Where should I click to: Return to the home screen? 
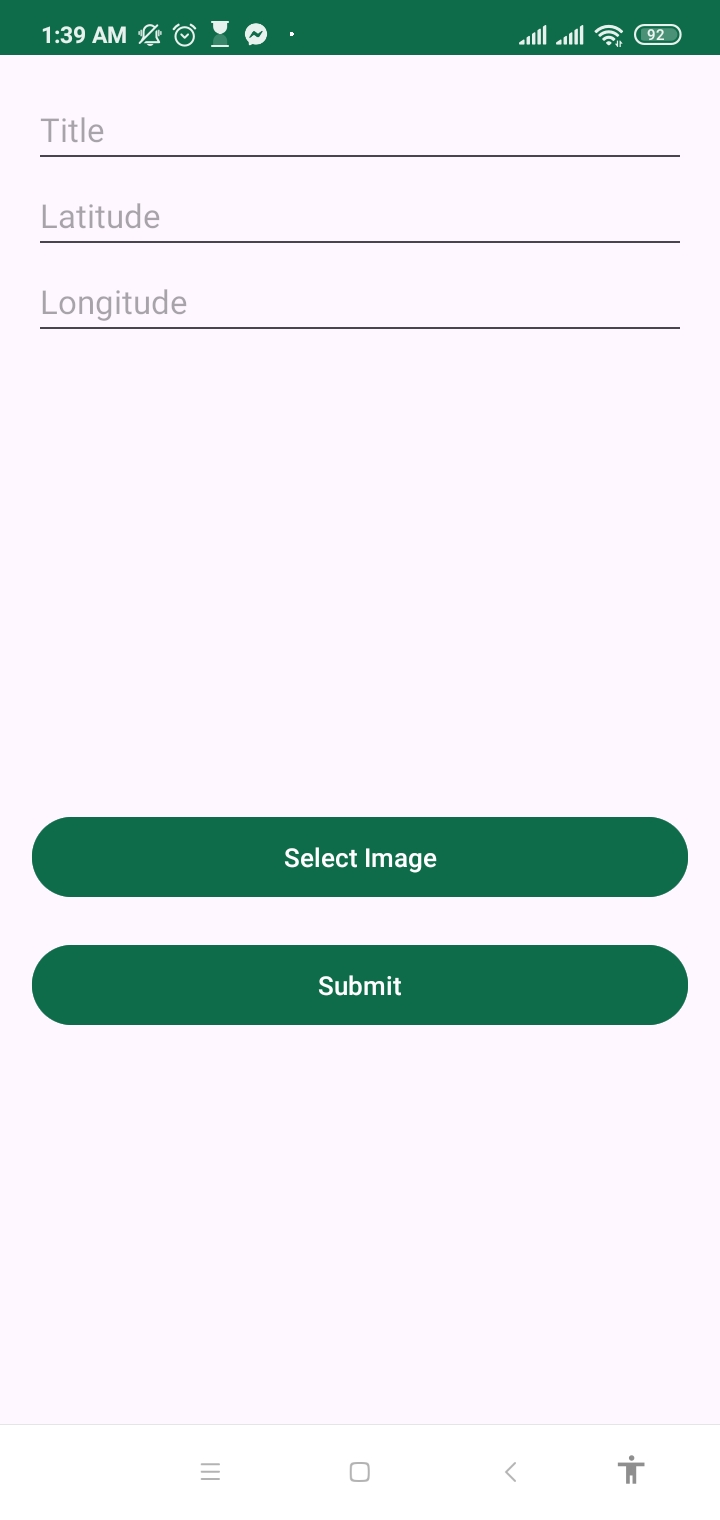(x=360, y=1472)
